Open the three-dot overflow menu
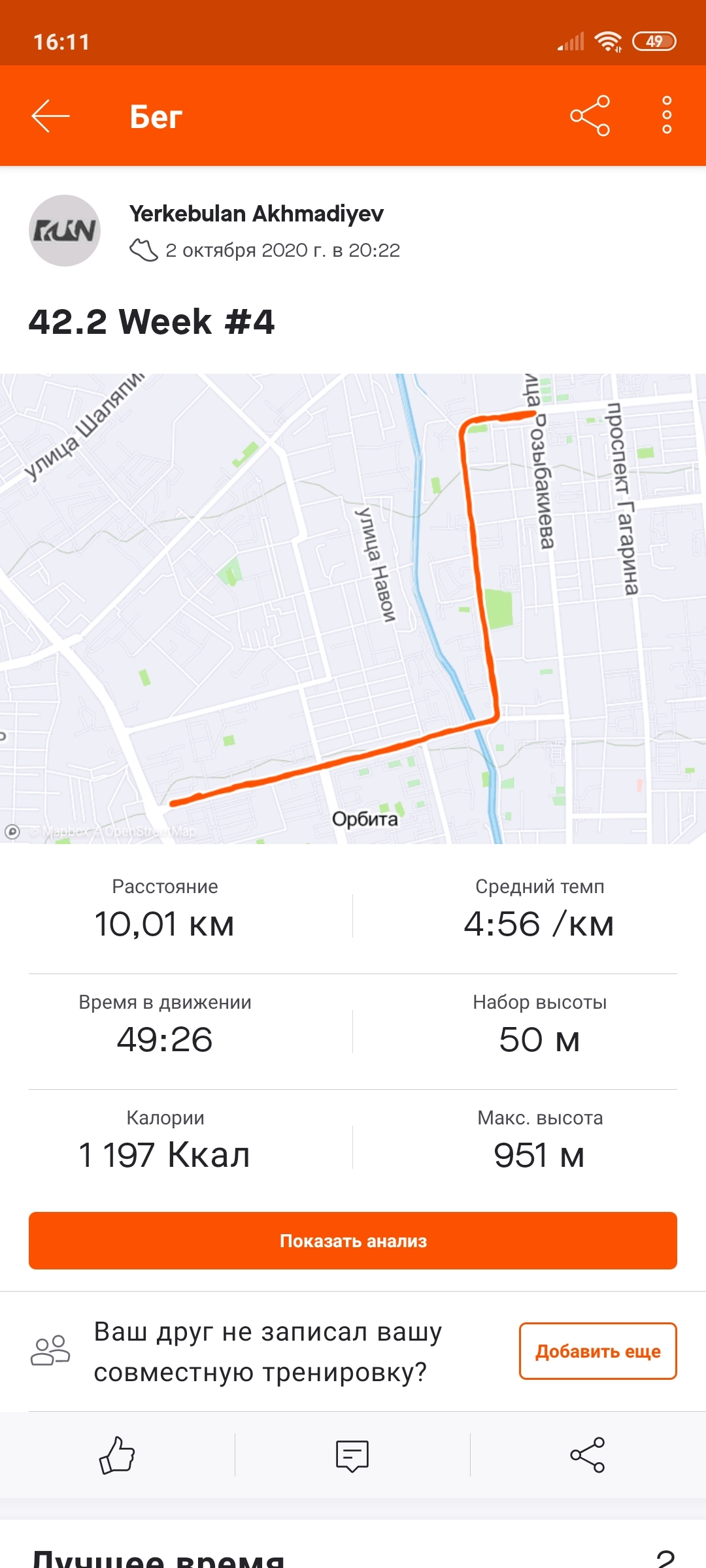 (x=666, y=116)
